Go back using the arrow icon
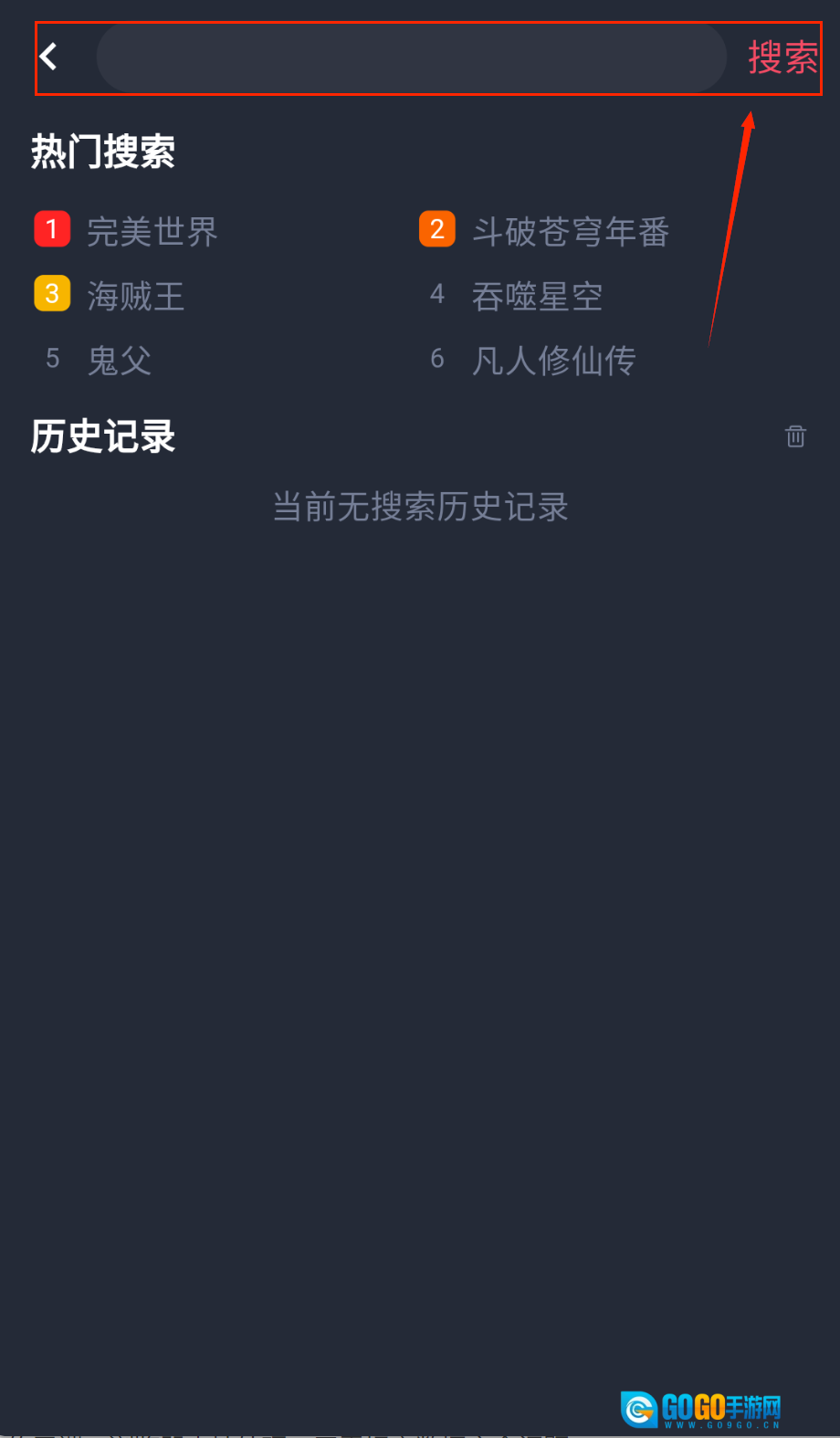Screen dimensions: 840x1438 (49, 57)
